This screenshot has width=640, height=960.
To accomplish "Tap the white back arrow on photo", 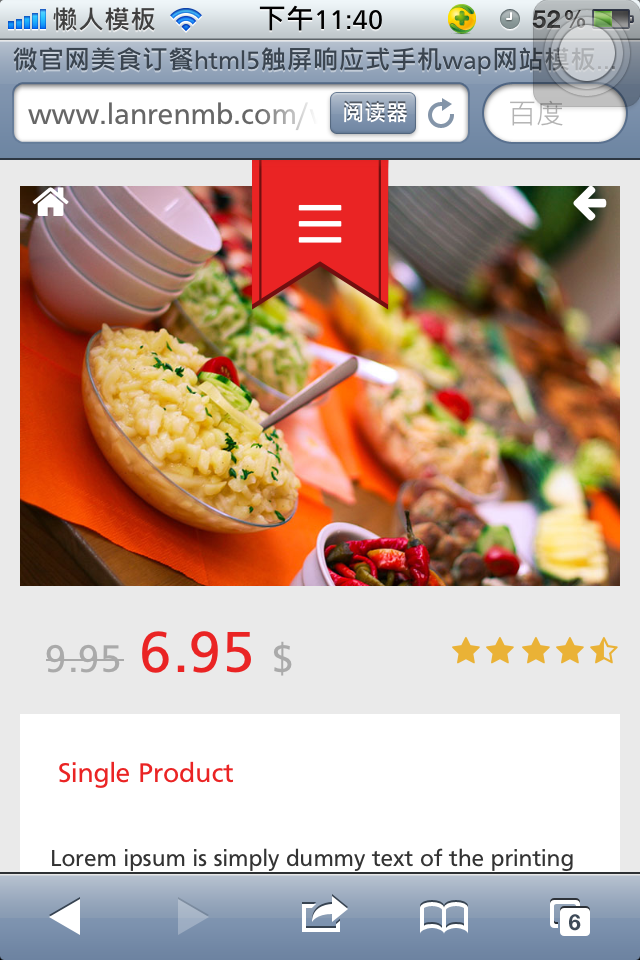I will 590,204.
